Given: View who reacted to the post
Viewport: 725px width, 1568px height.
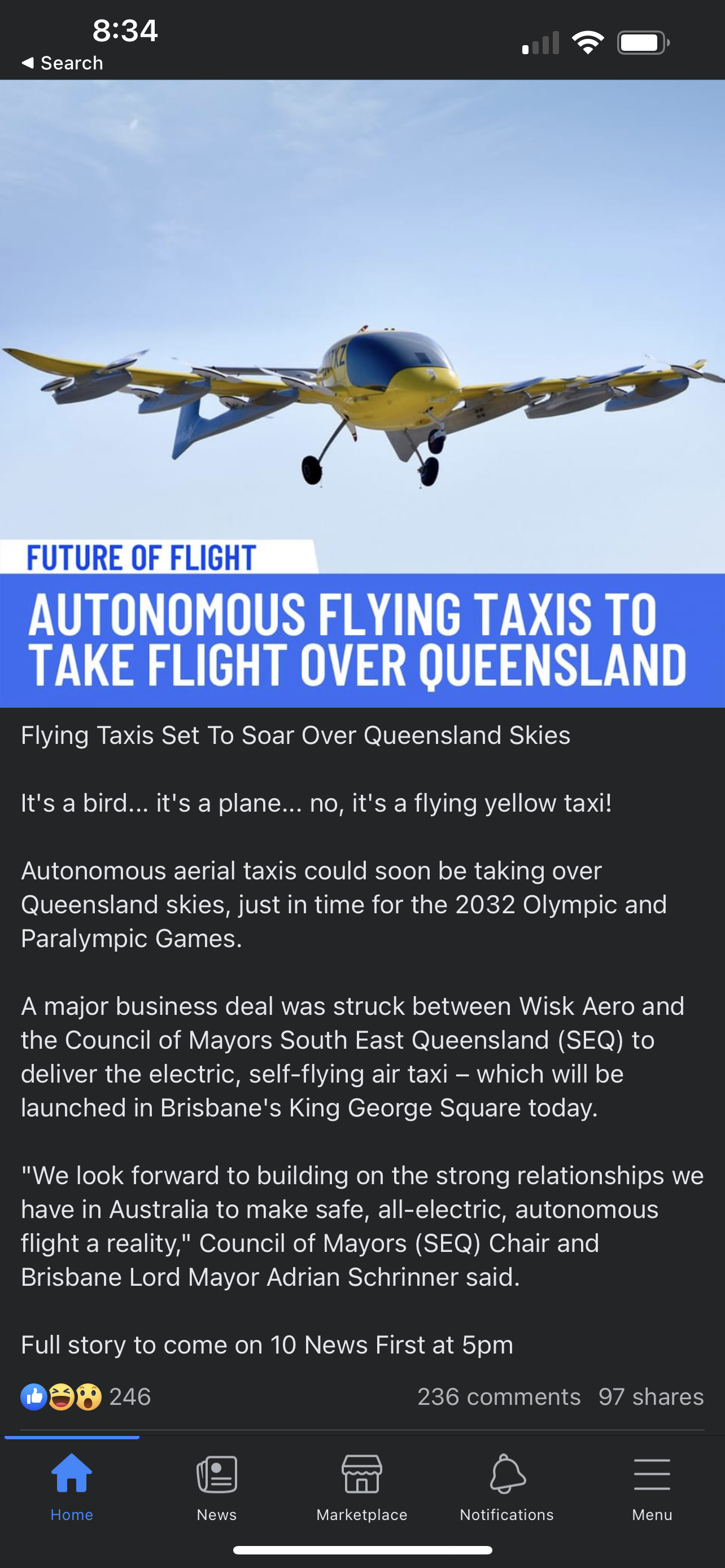Looking at the screenshot, I should tap(86, 1396).
